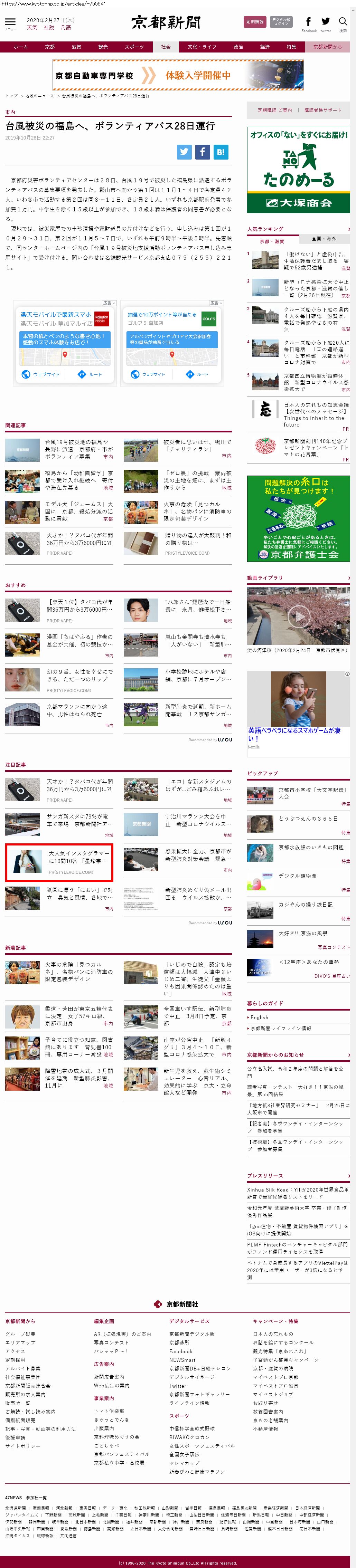The width and height of the screenshot is (356, 1568).
Task: Go to the ホーム navigation tab
Action: click(20, 47)
